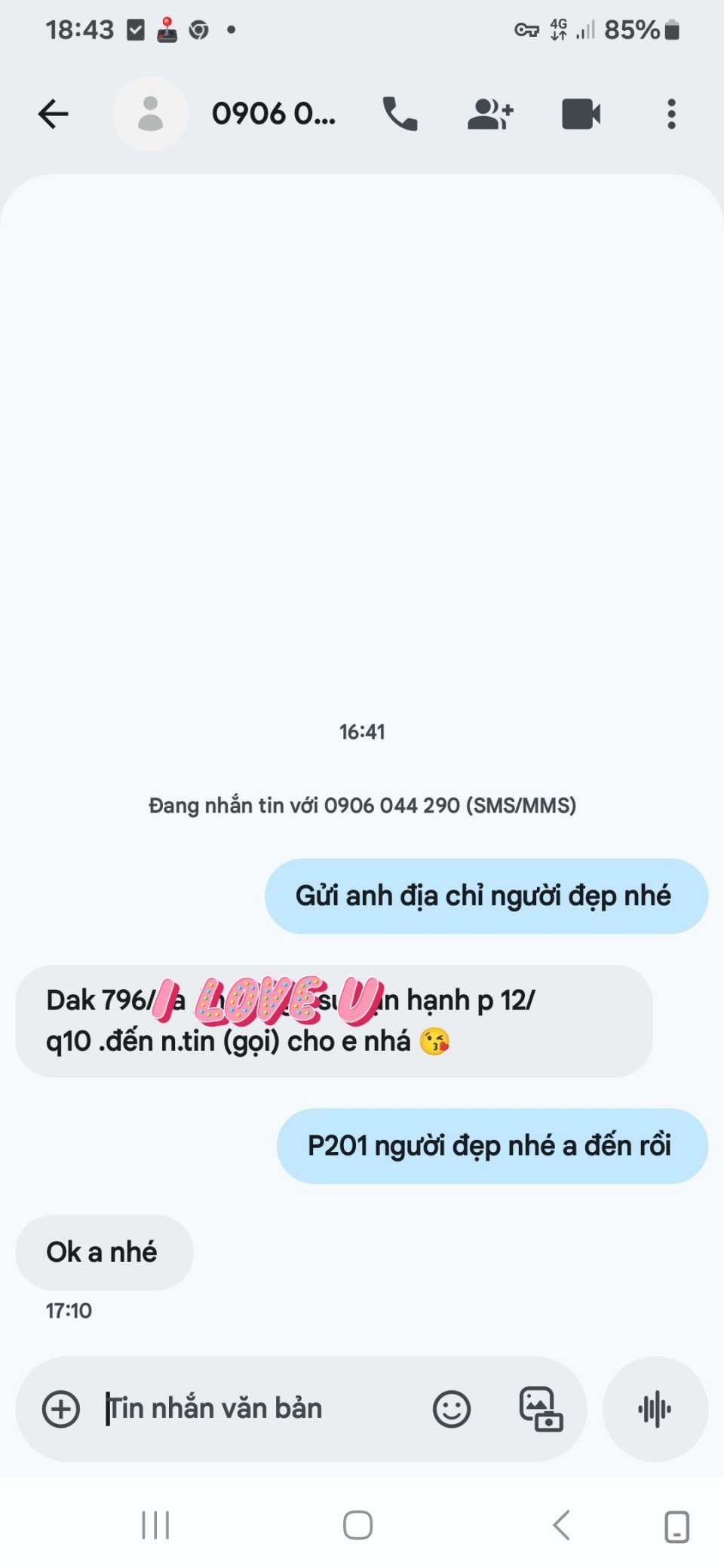The image size is (724, 1568).
Task: Attach a photo from gallery or camera
Action: click(x=541, y=1409)
